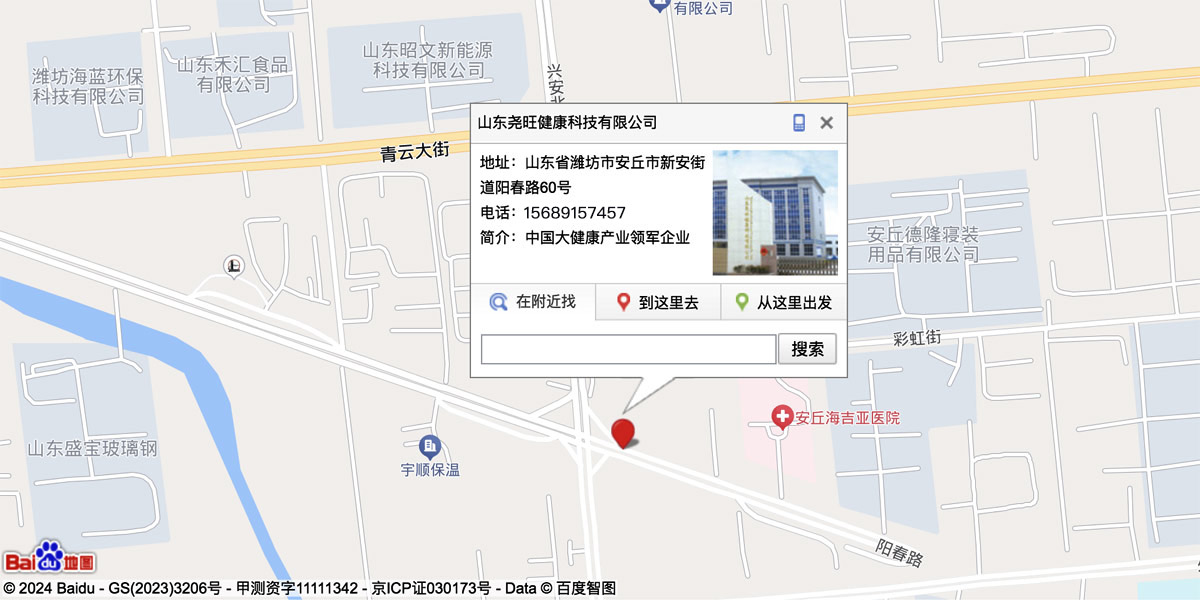Select the red location marker pin

[623, 432]
